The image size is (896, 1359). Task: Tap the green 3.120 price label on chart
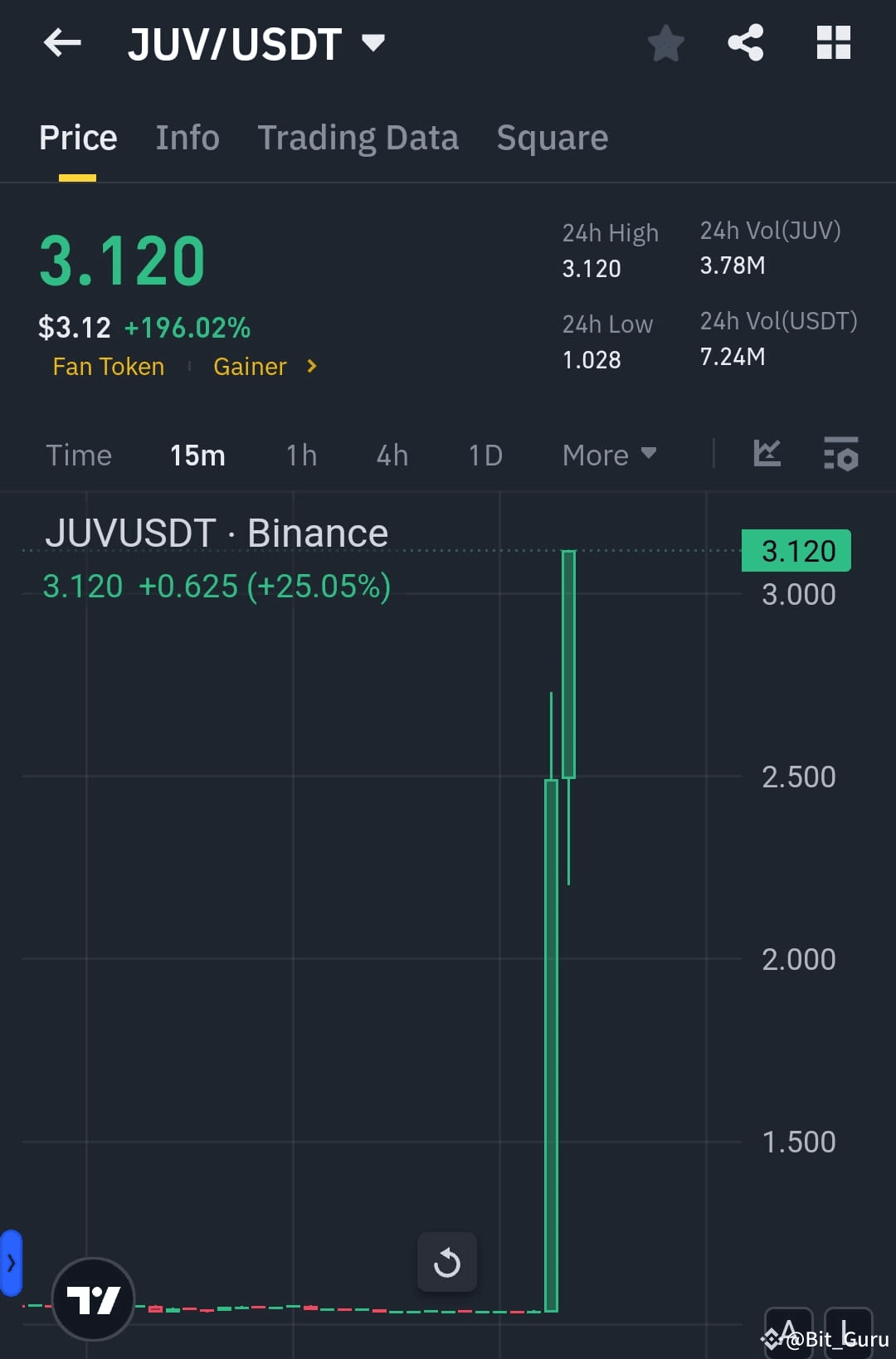pyautogui.click(x=795, y=550)
